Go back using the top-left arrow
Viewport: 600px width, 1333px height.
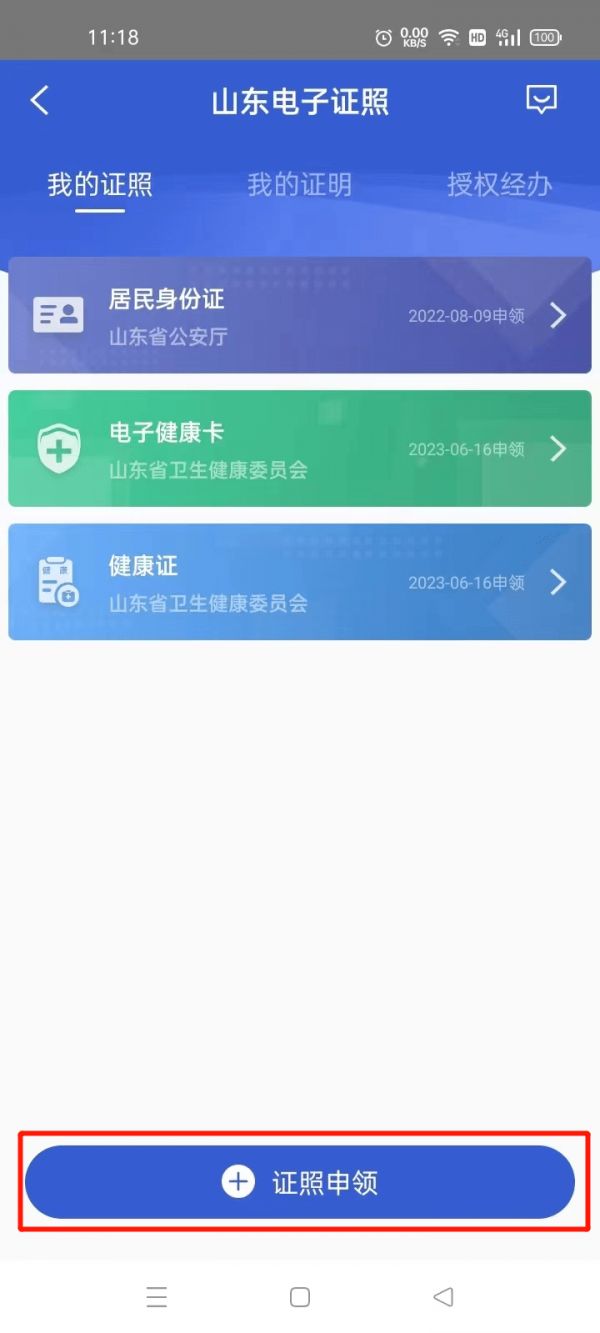coord(40,101)
